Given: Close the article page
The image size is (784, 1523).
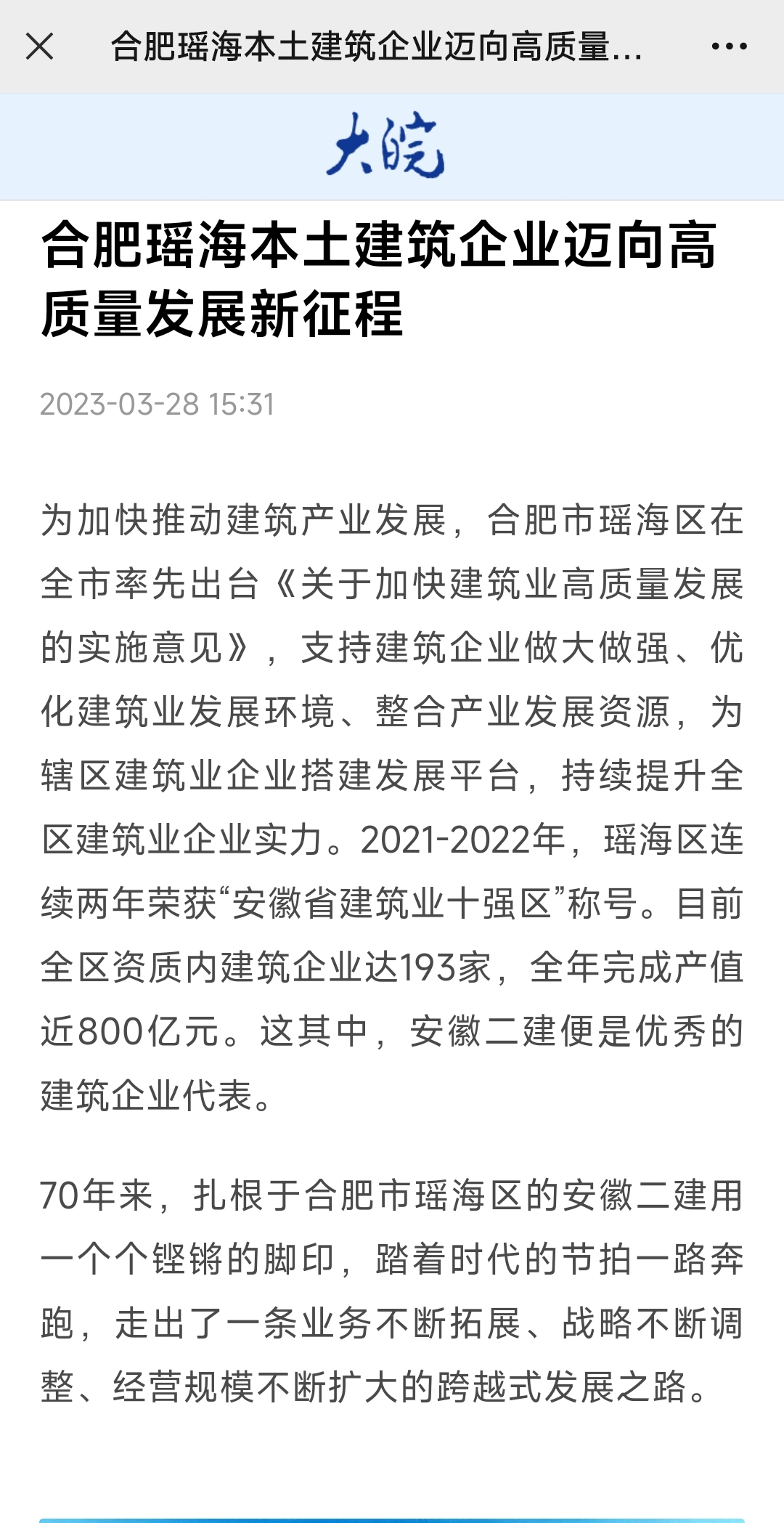Looking at the screenshot, I should tap(40, 46).
